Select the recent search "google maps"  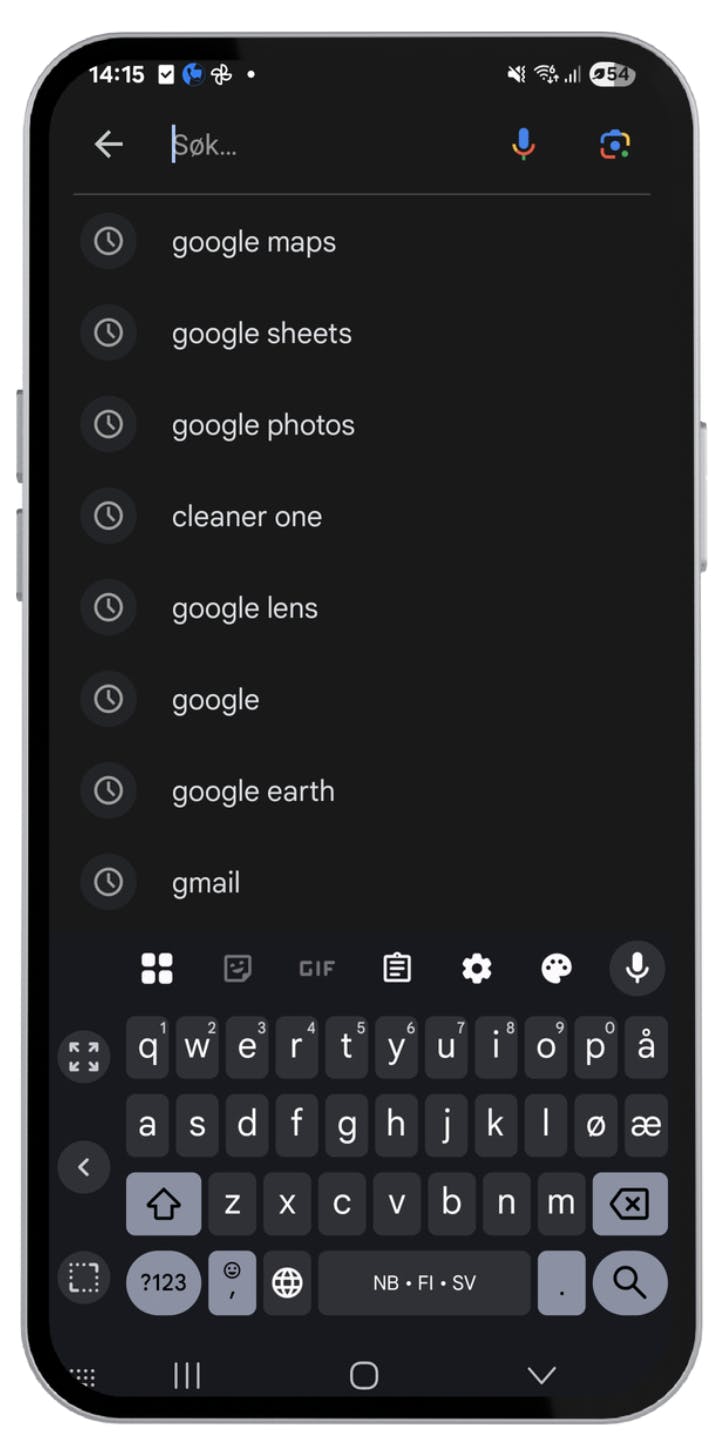point(254,242)
